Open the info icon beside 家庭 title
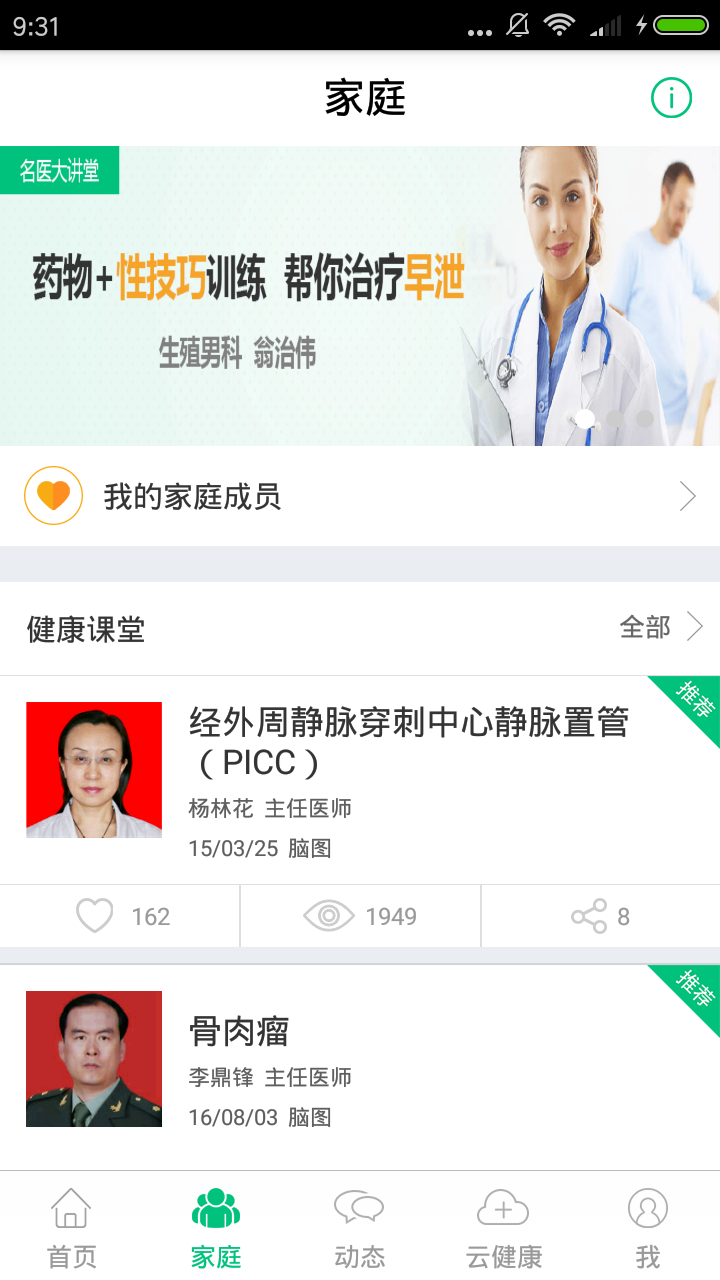Screen dimensions: 720x1280 pos(671,97)
